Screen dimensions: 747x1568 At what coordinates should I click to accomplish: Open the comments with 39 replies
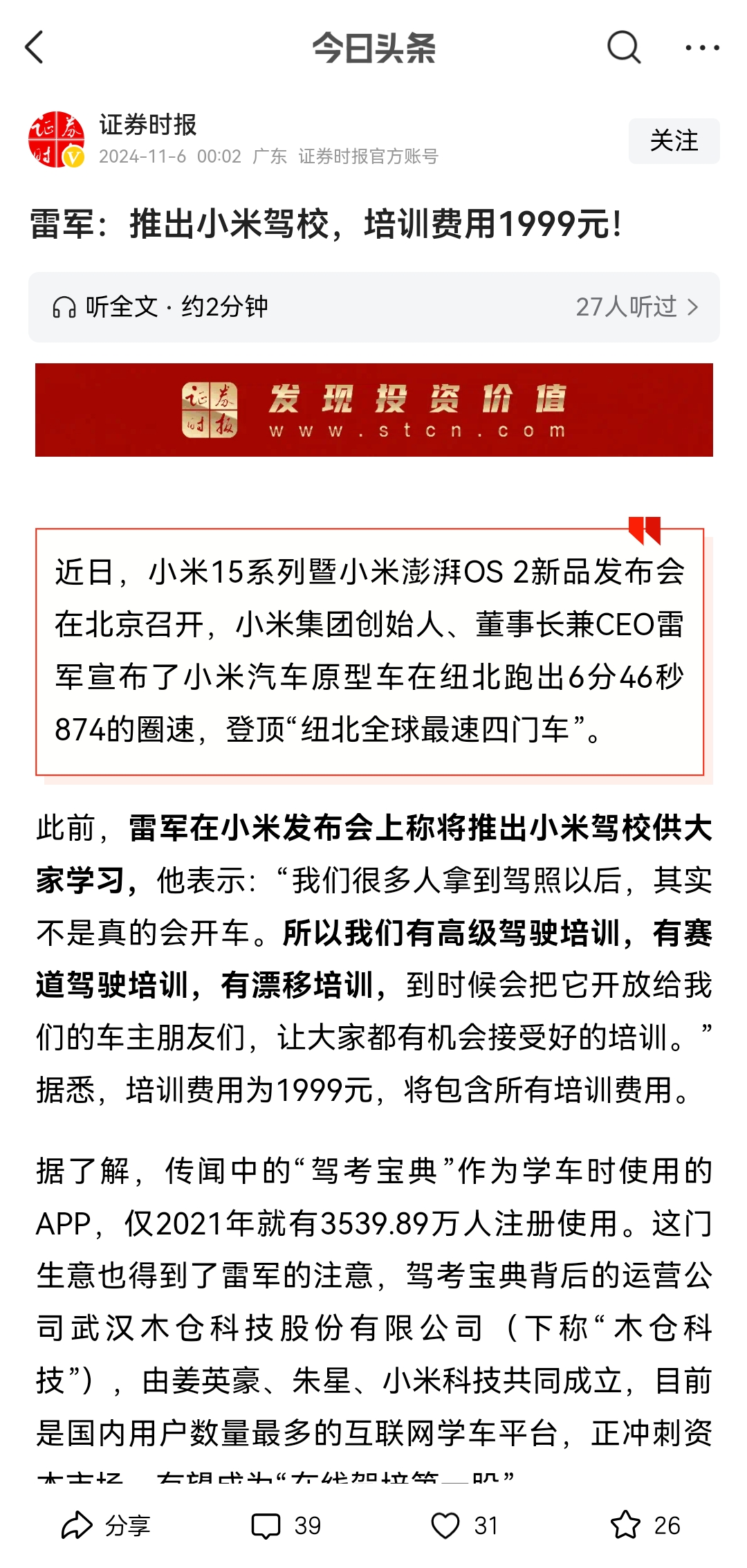click(x=286, y=1524)
